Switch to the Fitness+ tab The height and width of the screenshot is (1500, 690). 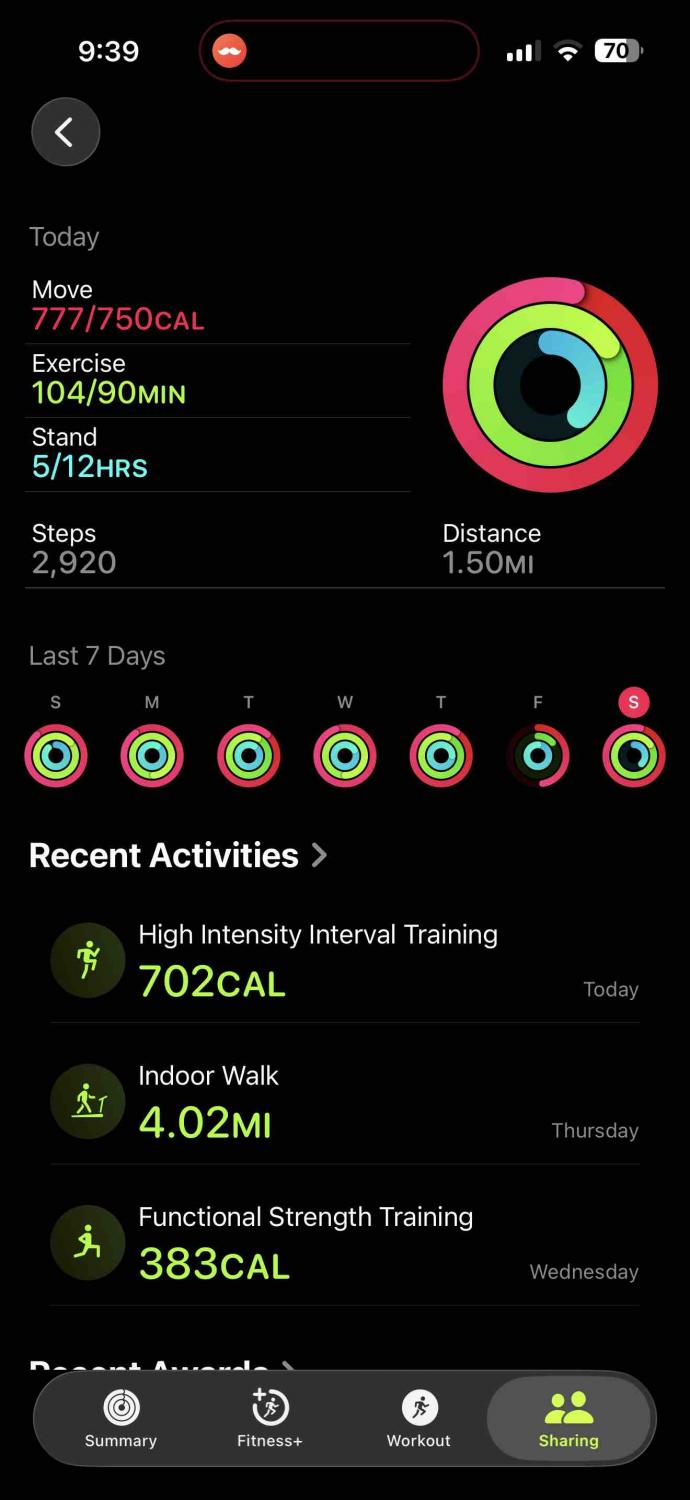270,1419
